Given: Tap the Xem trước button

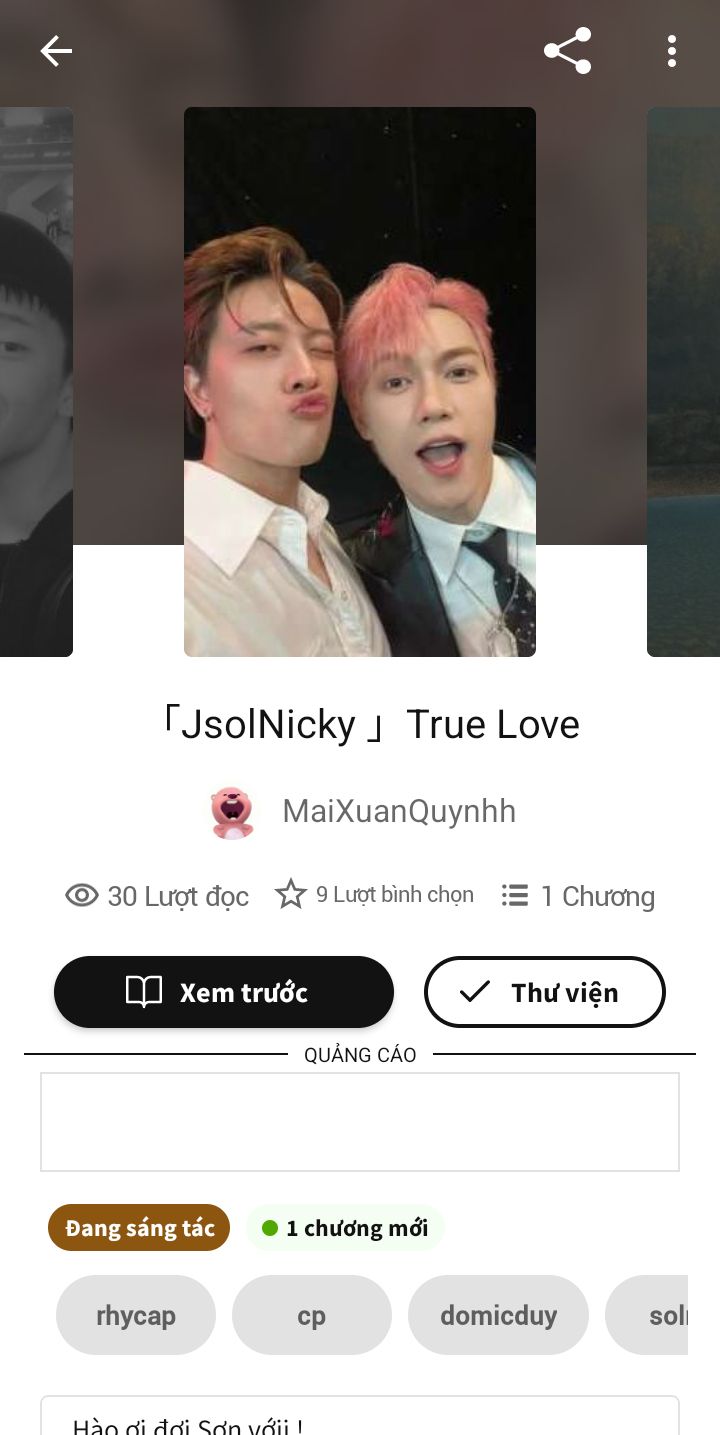Looking at the screenshot, I should (224, 992).
